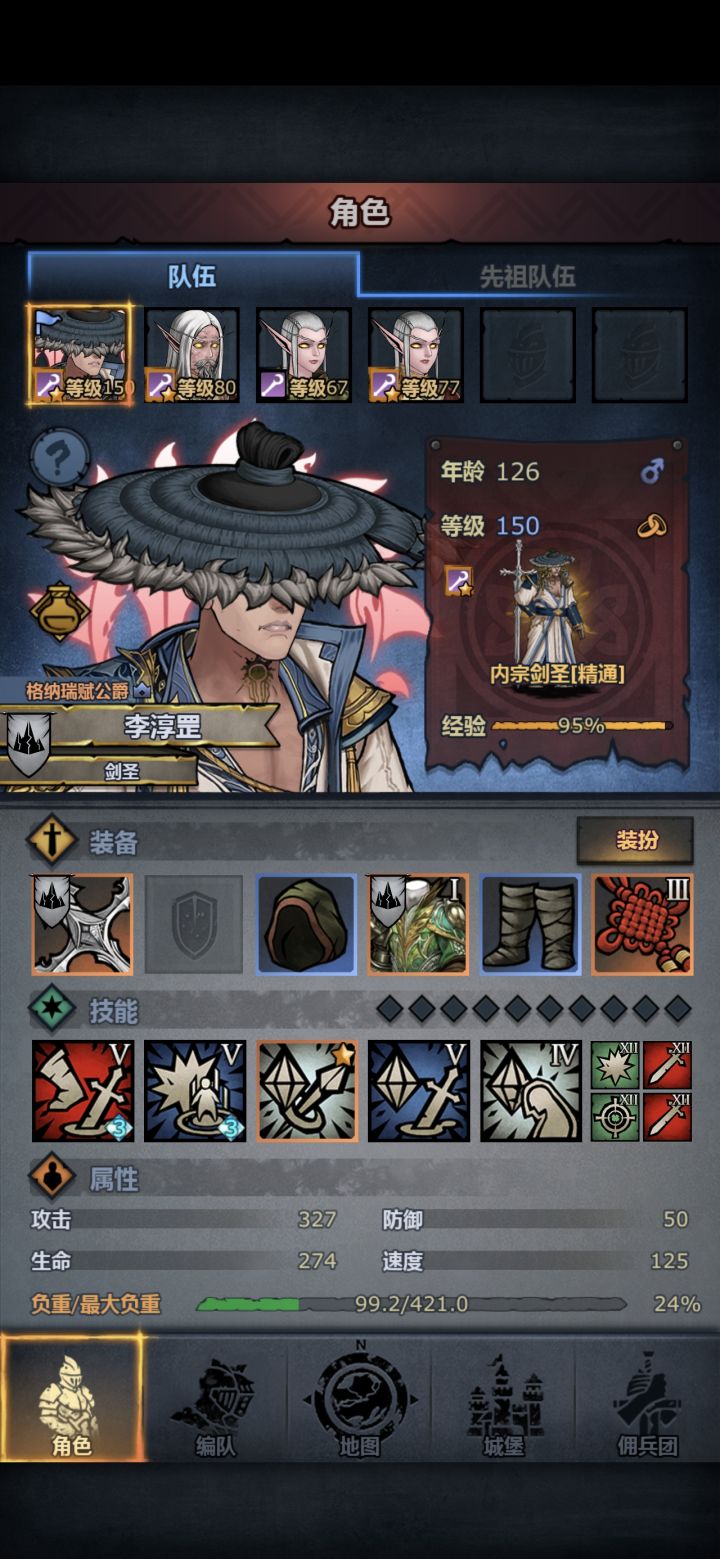720x1559 pixels.
Task: Open the starred orange-framed skill
Action: coord(306,1091)
